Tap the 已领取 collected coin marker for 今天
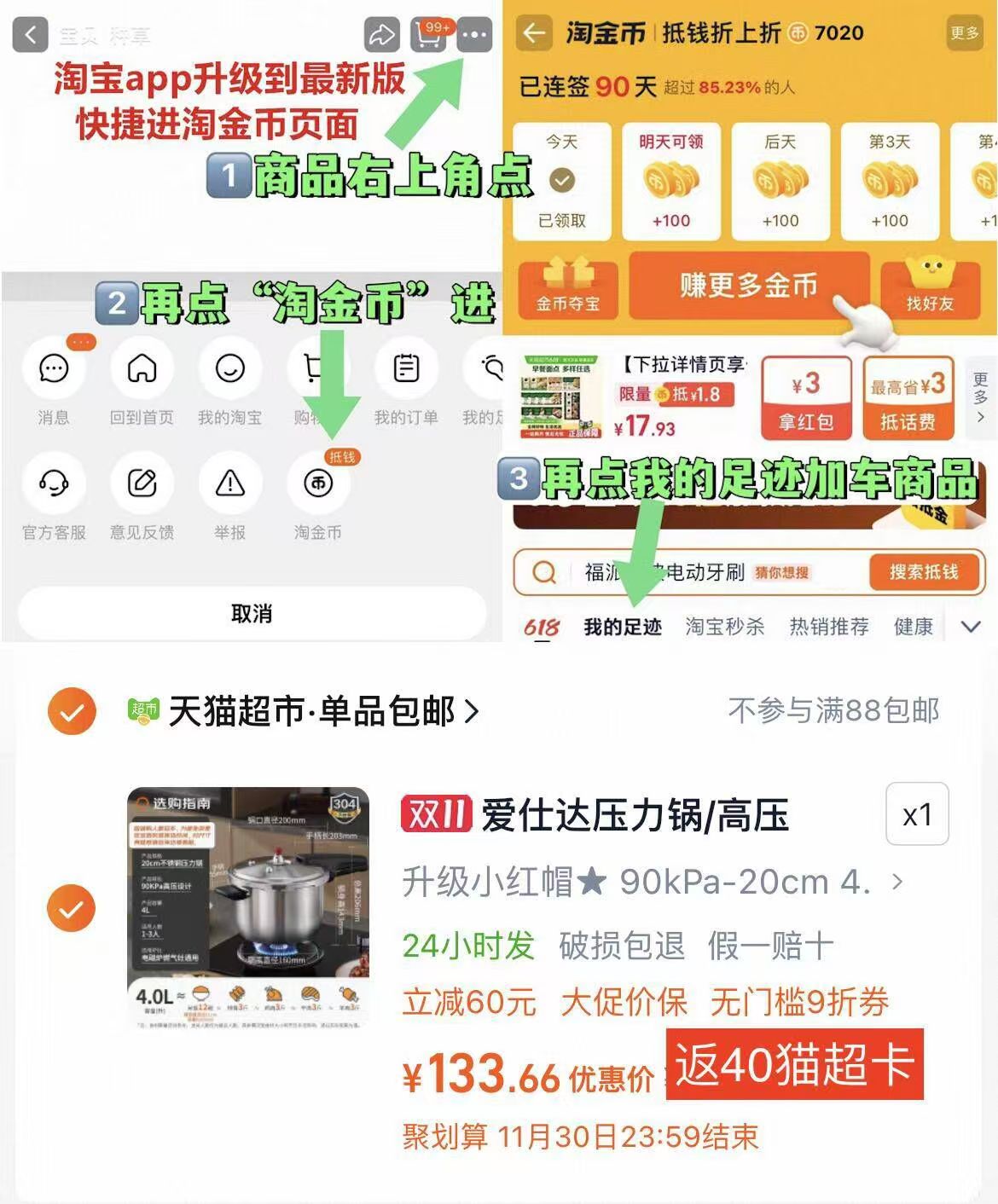Image resolution: width=998 pixels, height=1204 pixels. click(561, 181)
